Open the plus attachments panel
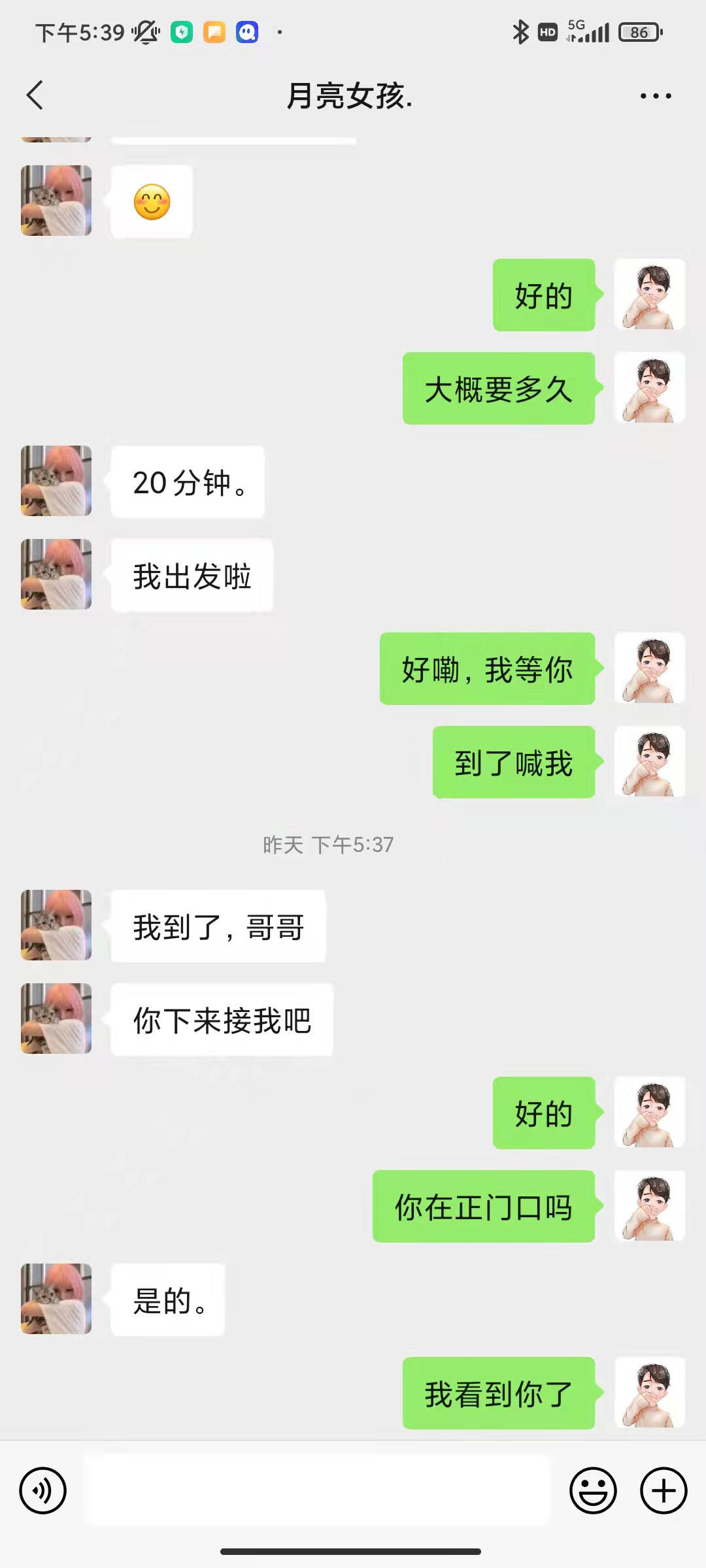Image resolution: width=706 pixels, height=1568 pixels. click(x=663, y=1490)
